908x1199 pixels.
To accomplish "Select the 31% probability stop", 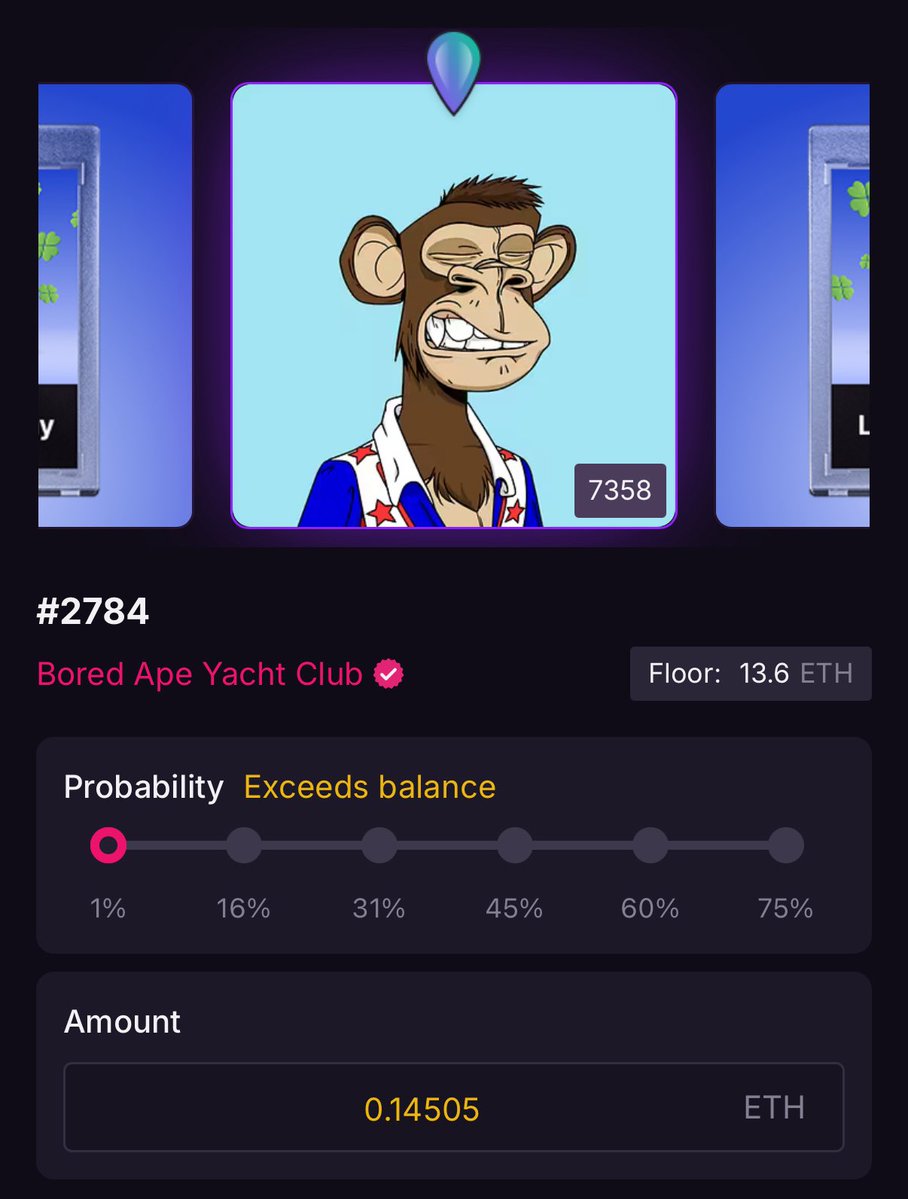I will 379,846.
